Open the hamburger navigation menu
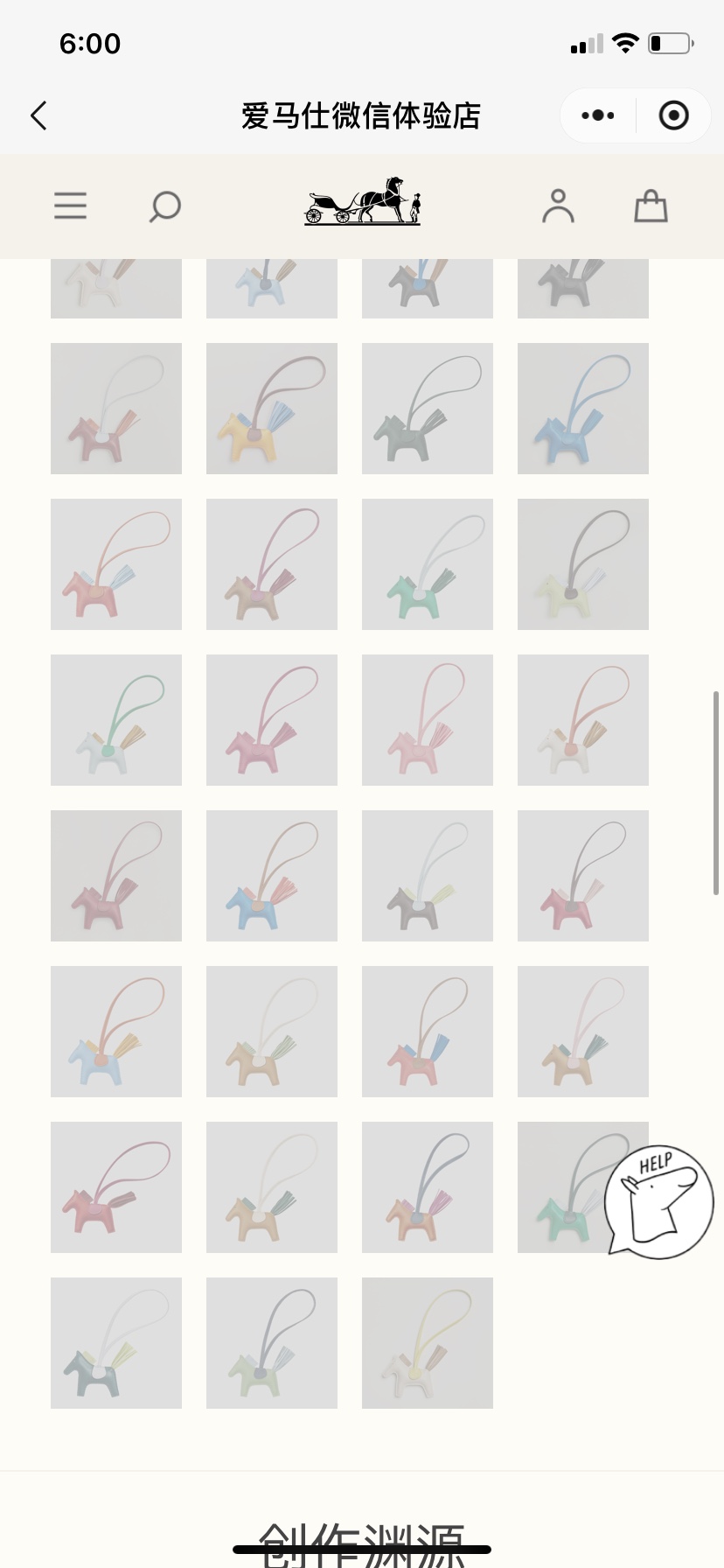Screen dimensions: 724x1568 pyautogui.click(x=71, y=206)
